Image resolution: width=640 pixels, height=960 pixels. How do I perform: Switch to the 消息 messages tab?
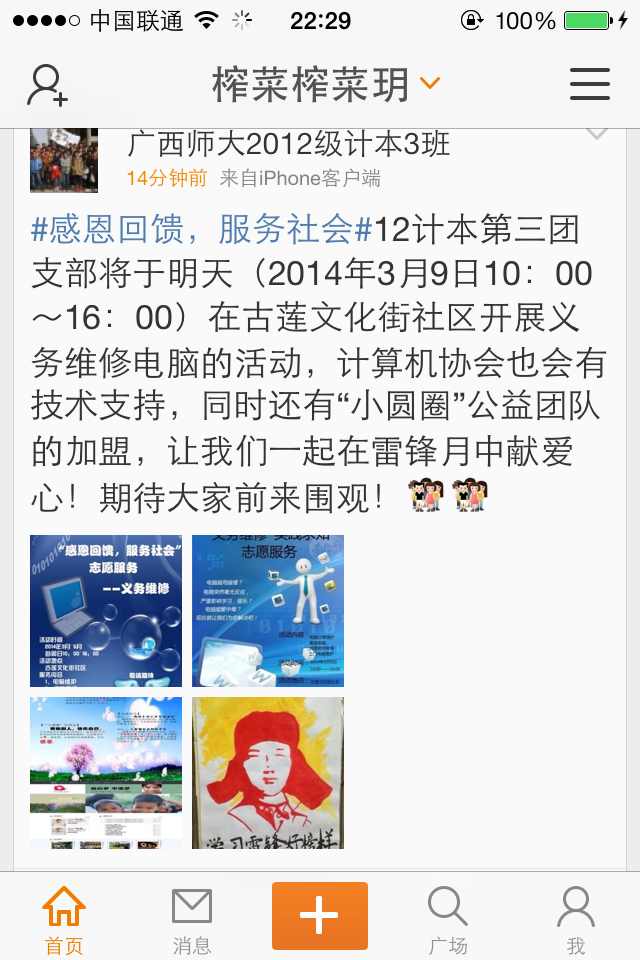[x=192, y=918]
